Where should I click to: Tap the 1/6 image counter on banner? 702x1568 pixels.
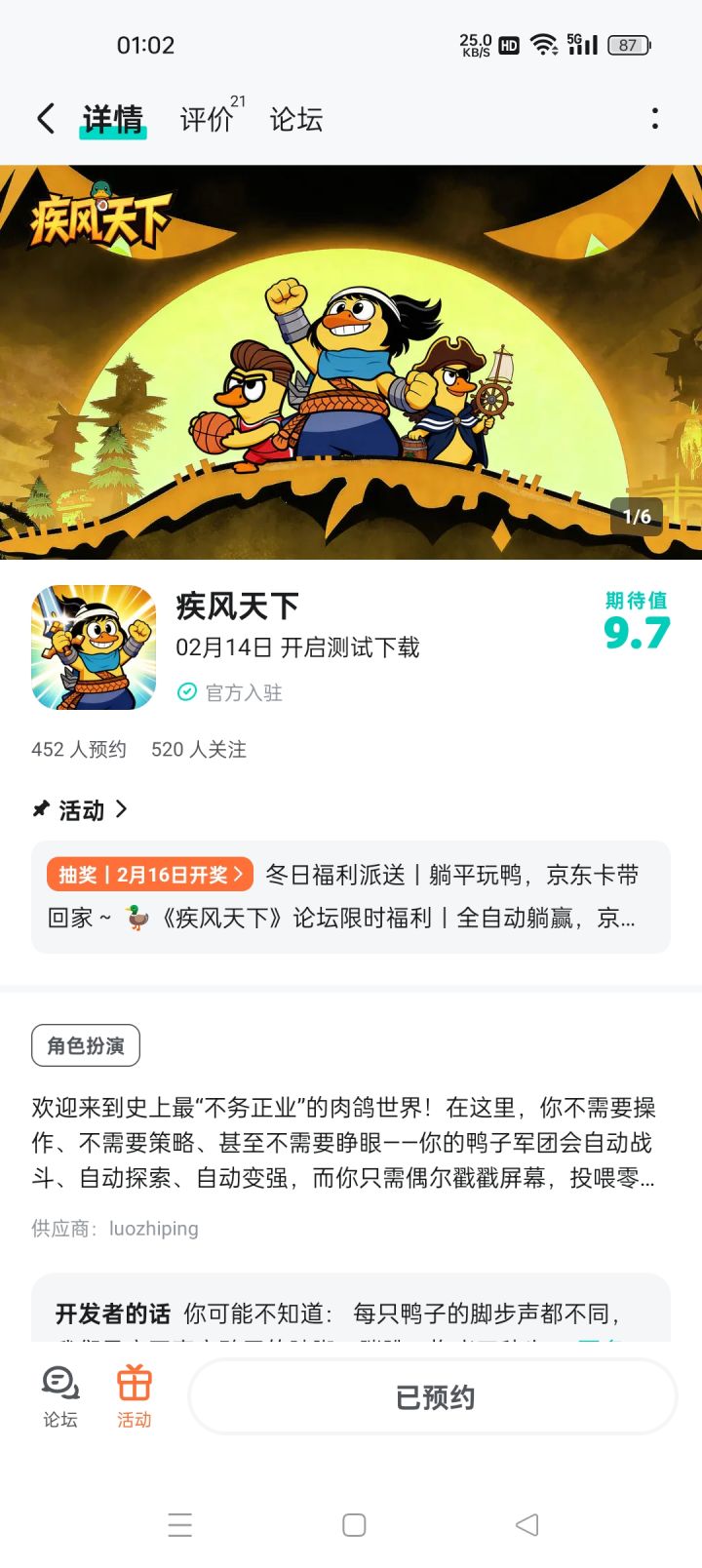[638, 517]
